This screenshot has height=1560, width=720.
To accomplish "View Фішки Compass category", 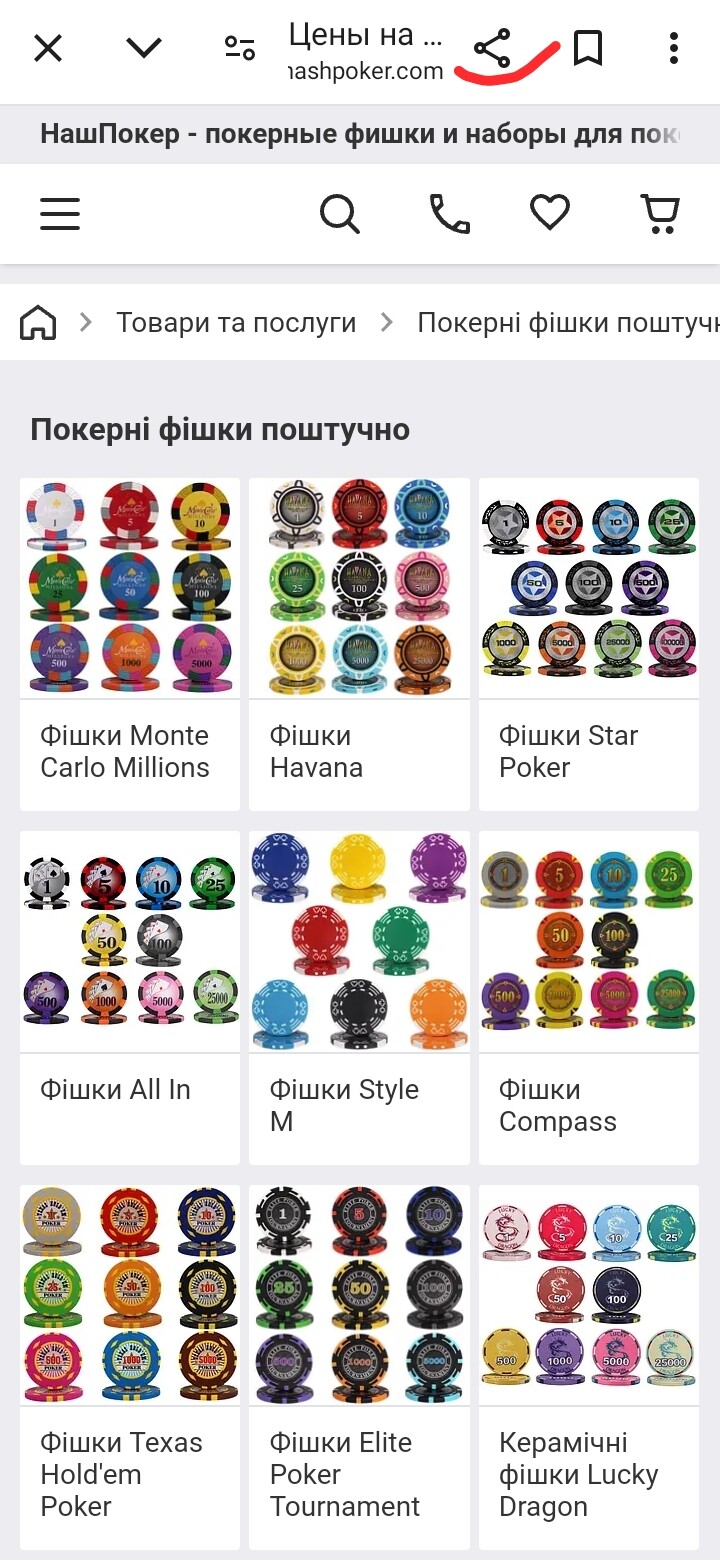I will coord(589,998).
